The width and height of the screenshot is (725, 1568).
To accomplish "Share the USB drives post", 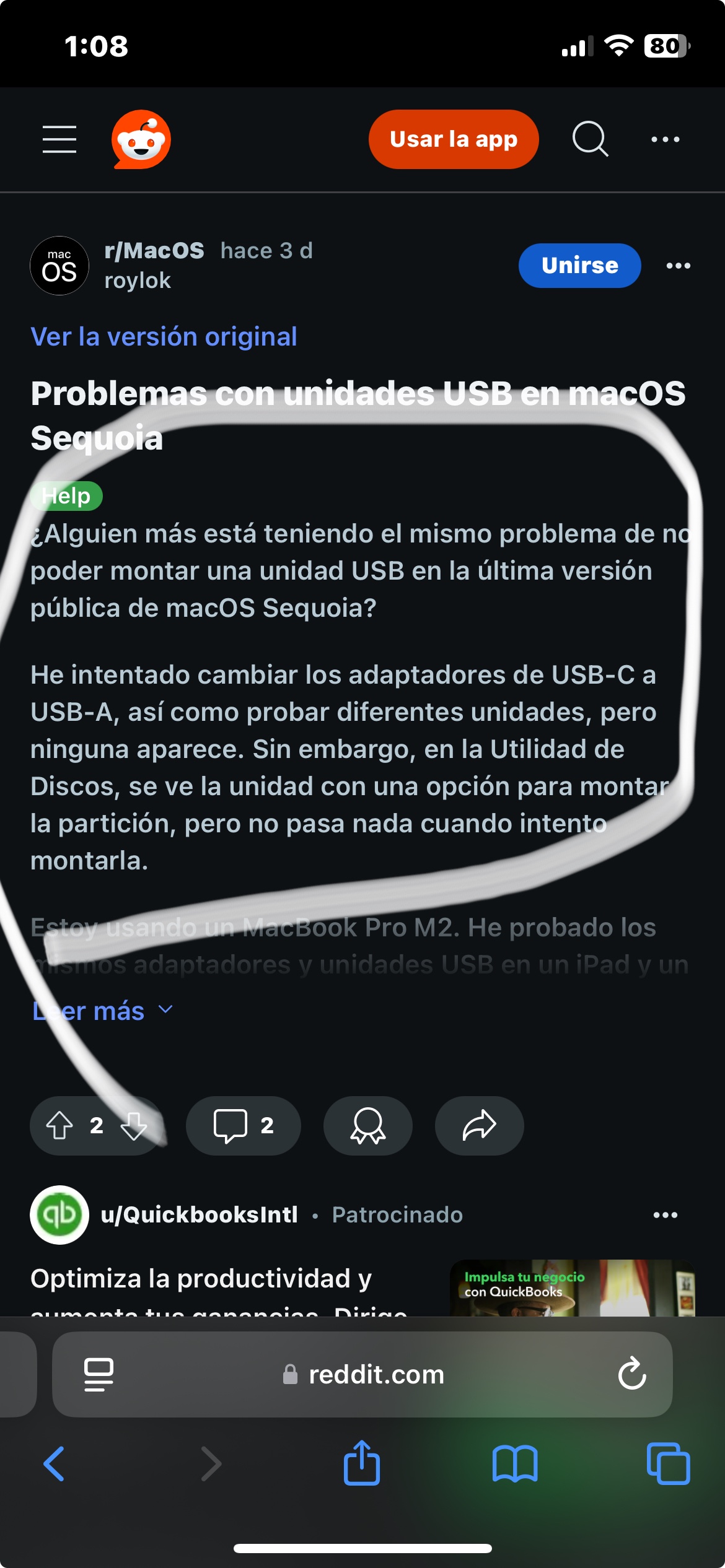I will (479, 1125).
